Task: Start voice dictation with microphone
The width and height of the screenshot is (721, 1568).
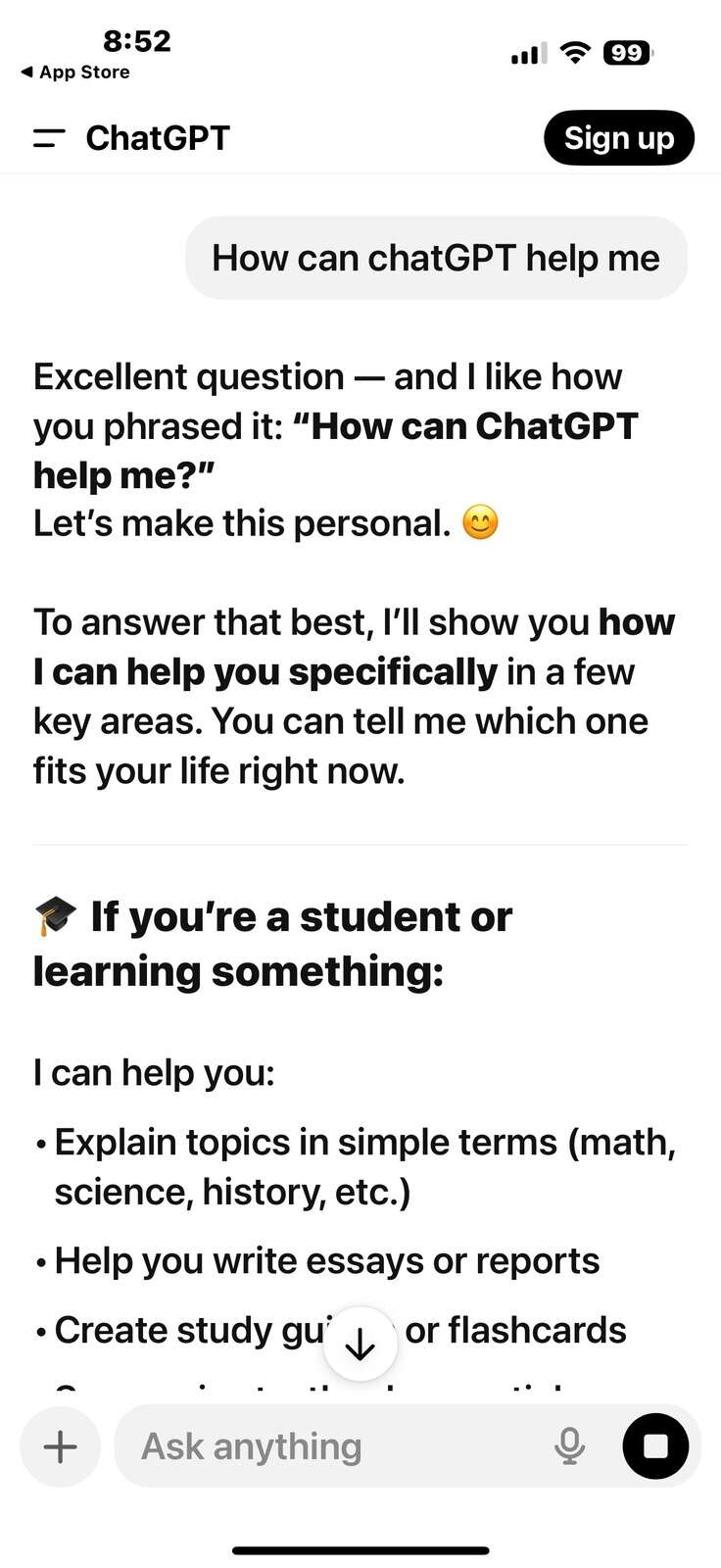Action: (569, 1446)
